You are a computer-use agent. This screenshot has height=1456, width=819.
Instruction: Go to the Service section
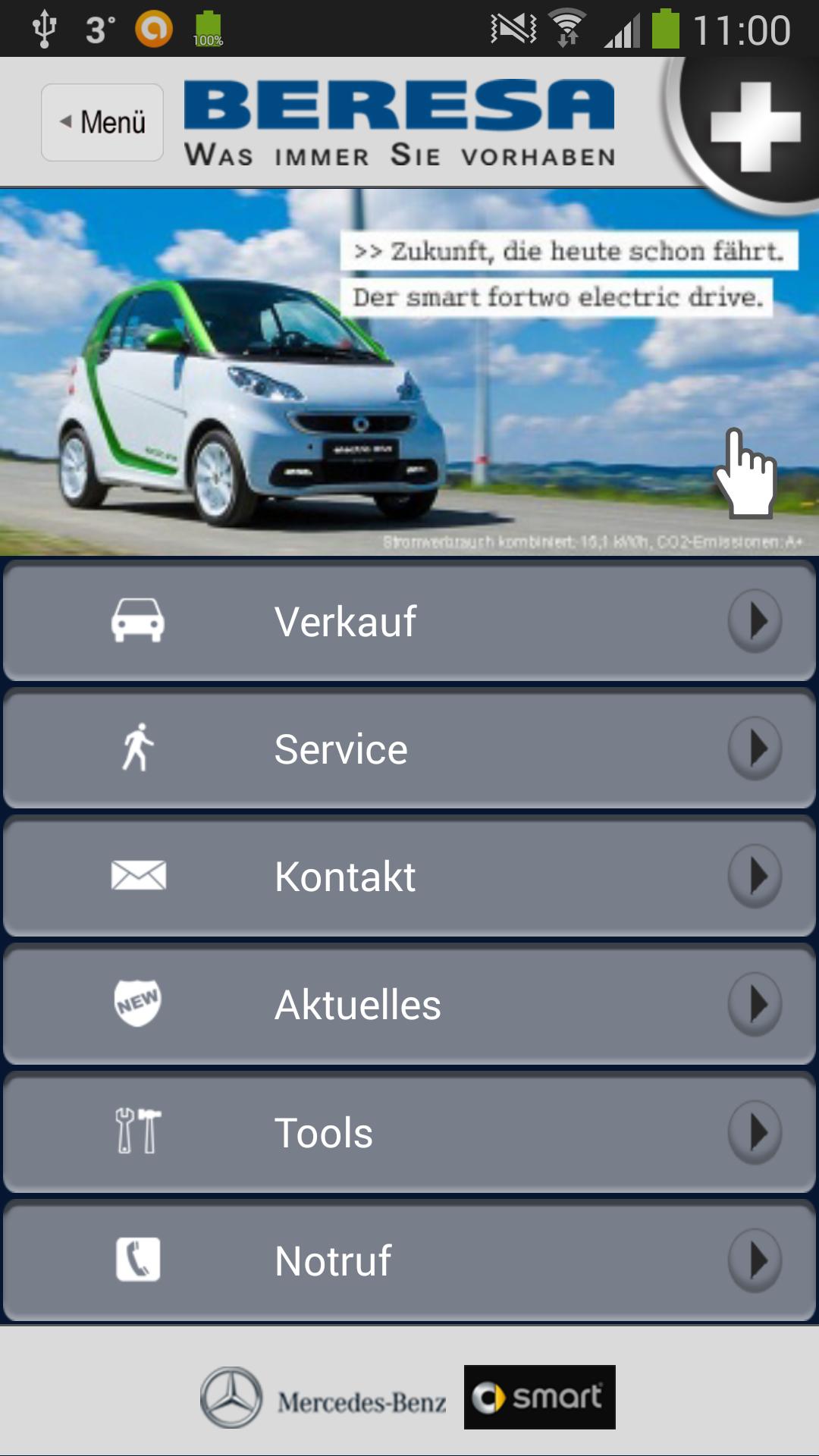point(409,748)
